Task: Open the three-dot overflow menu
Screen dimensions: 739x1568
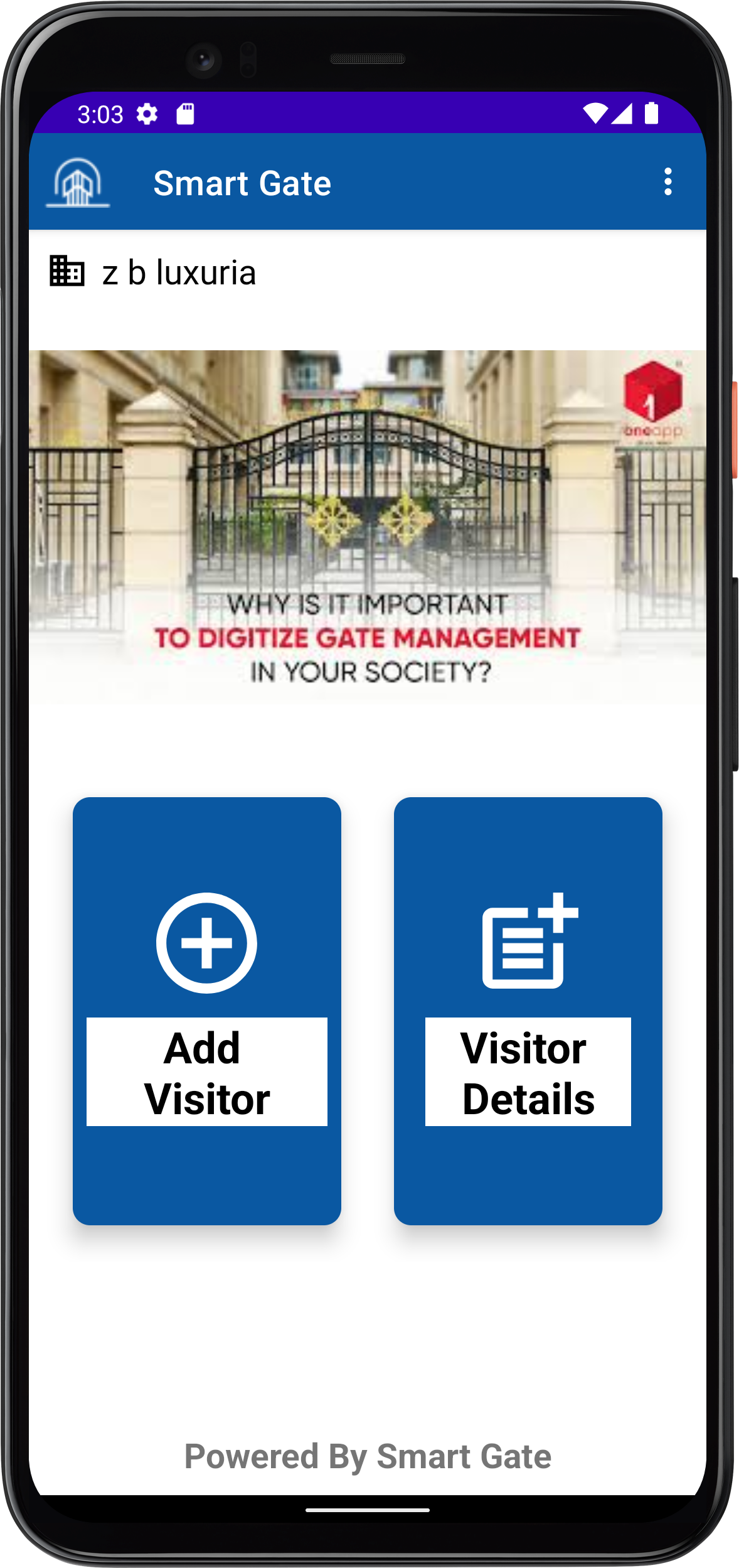Action: pyautogui.click(x=667, y=182)
